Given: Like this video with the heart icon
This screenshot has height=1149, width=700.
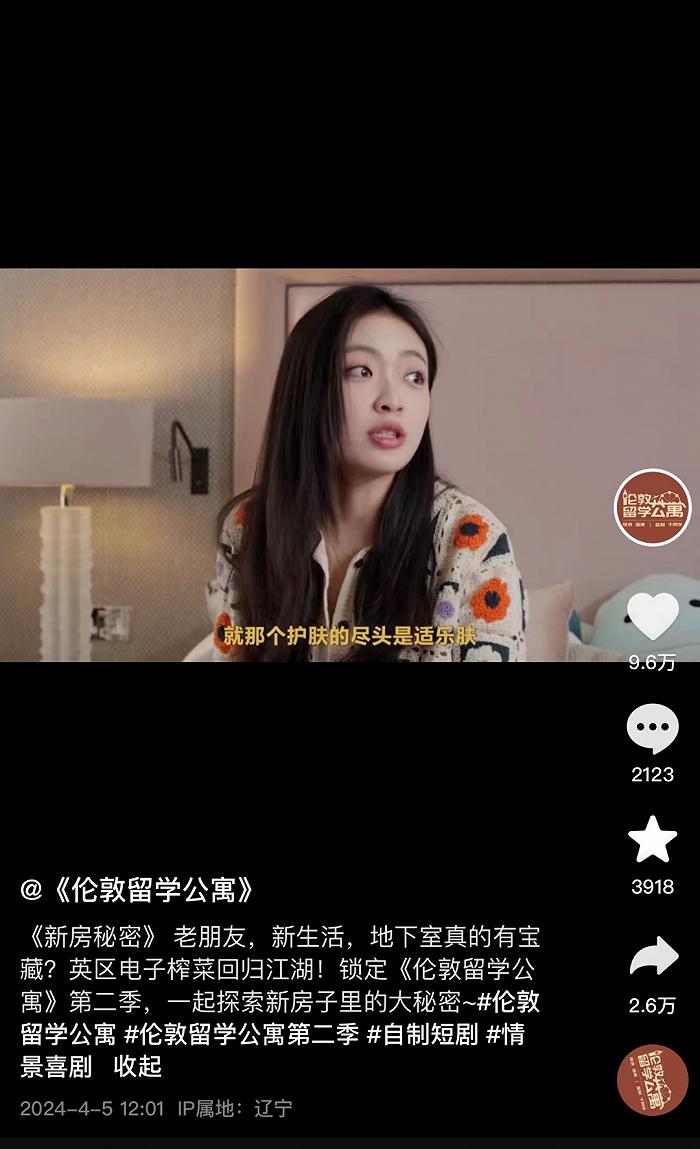Looking at the screenshot, I should pos(652,615).
